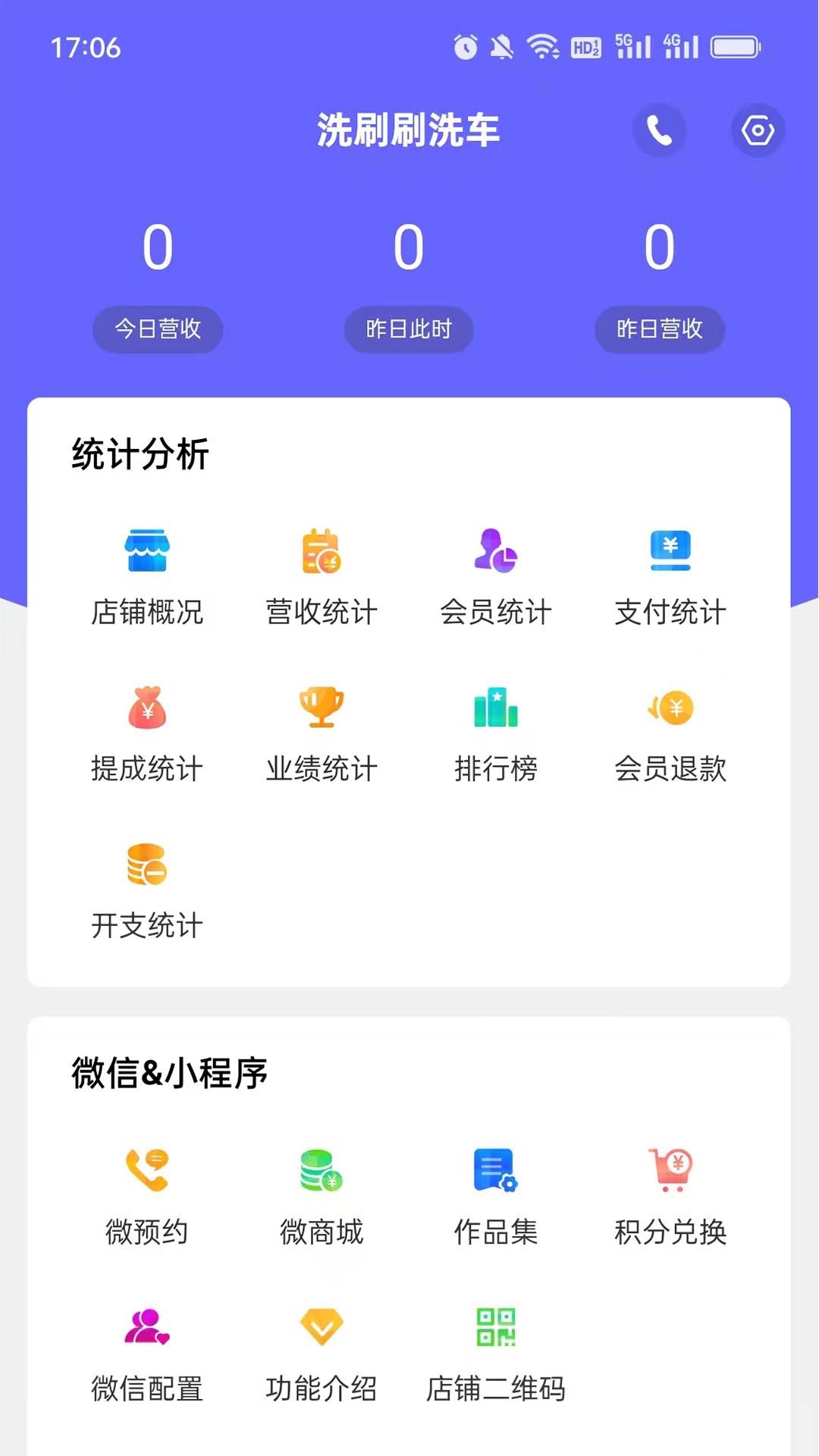
Task: View 会员统计 member statistics
Action: (x=497, y=576)
